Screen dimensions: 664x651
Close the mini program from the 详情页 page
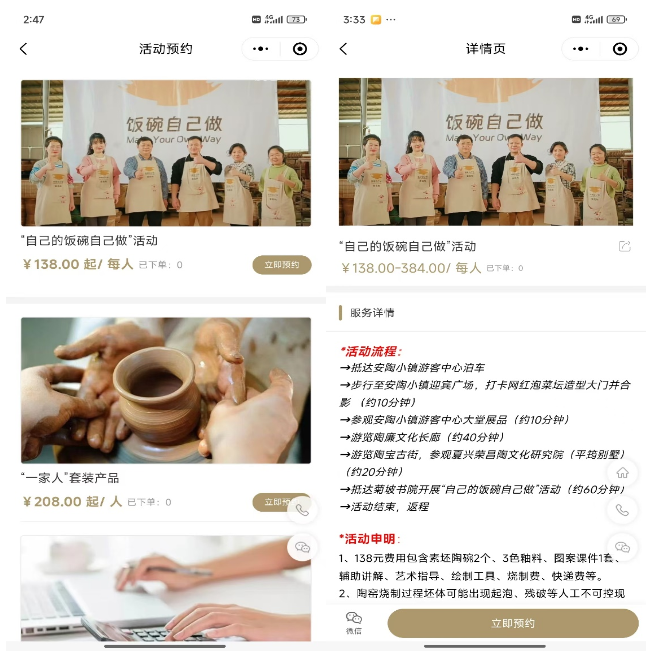620,49
